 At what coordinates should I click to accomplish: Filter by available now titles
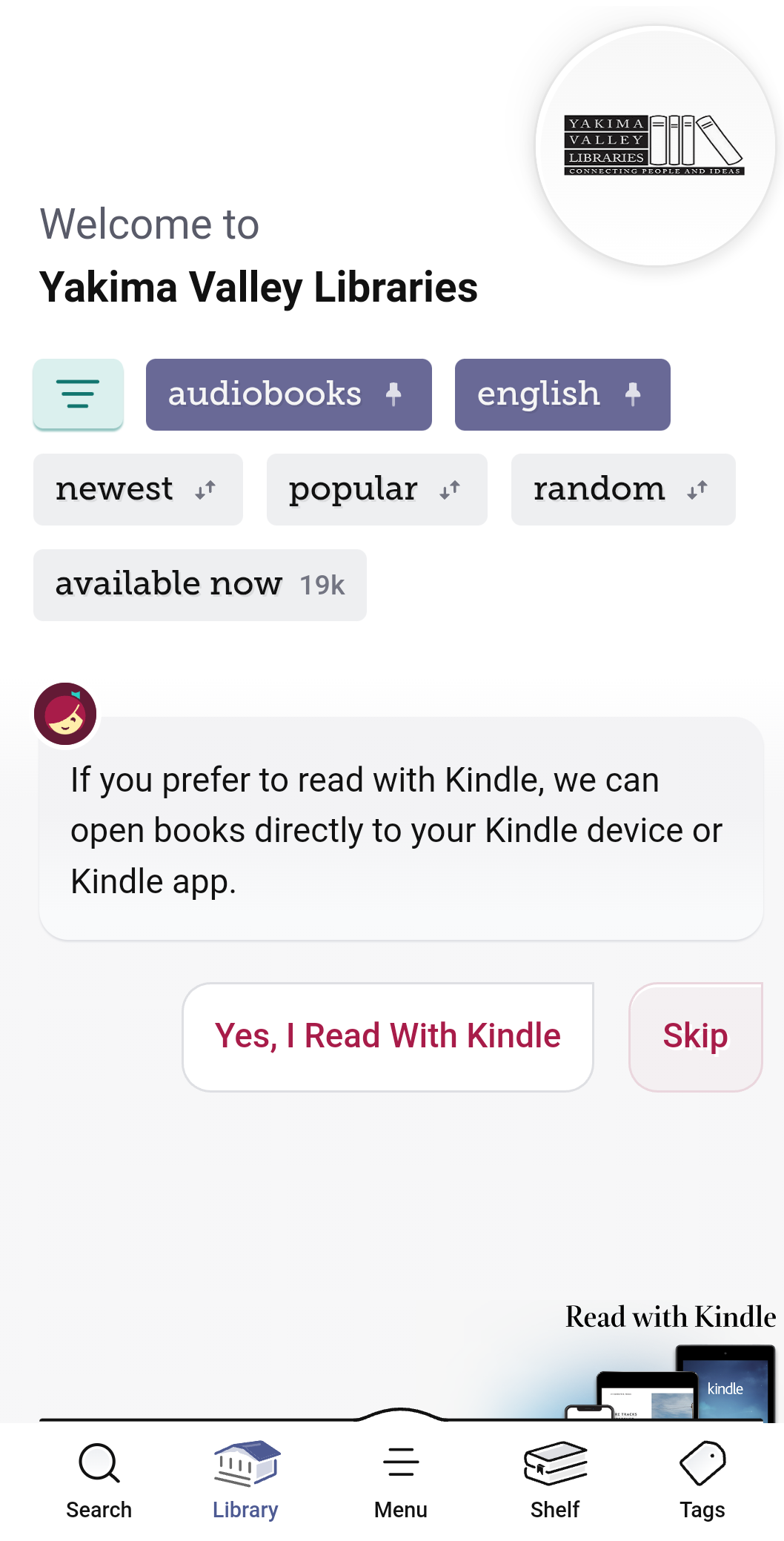pyautogui.click(x=199, y=585)
